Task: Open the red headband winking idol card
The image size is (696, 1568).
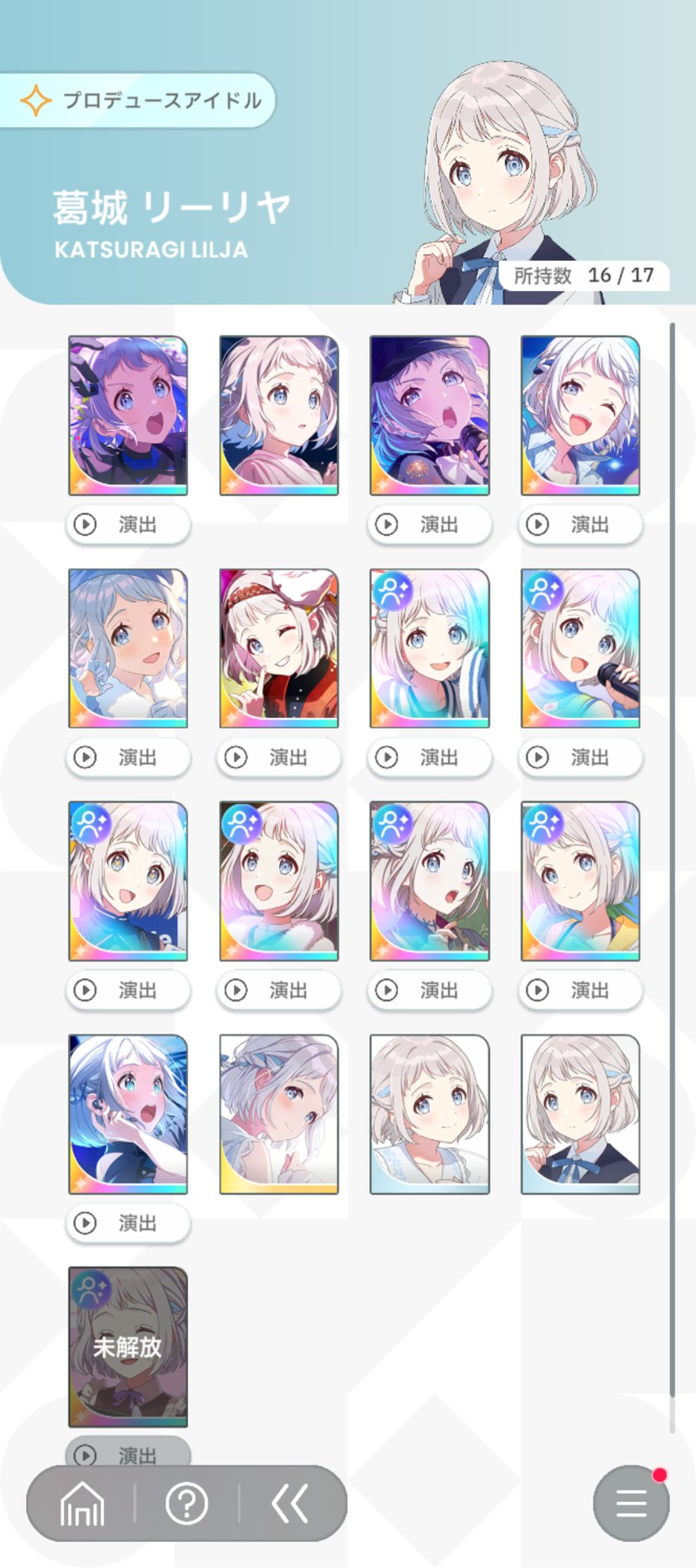Action: tap(279, 648)
